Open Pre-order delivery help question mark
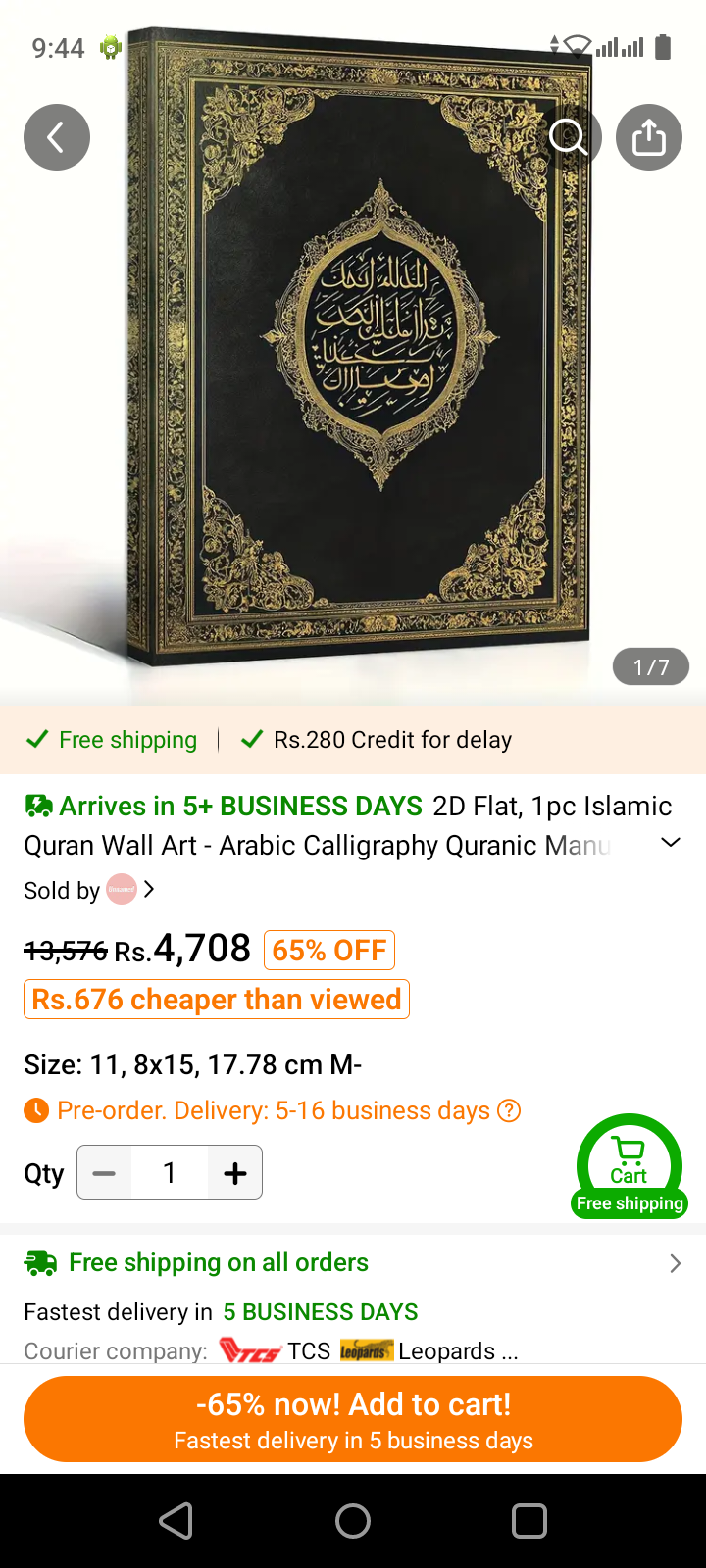 tap(509, 1110)
